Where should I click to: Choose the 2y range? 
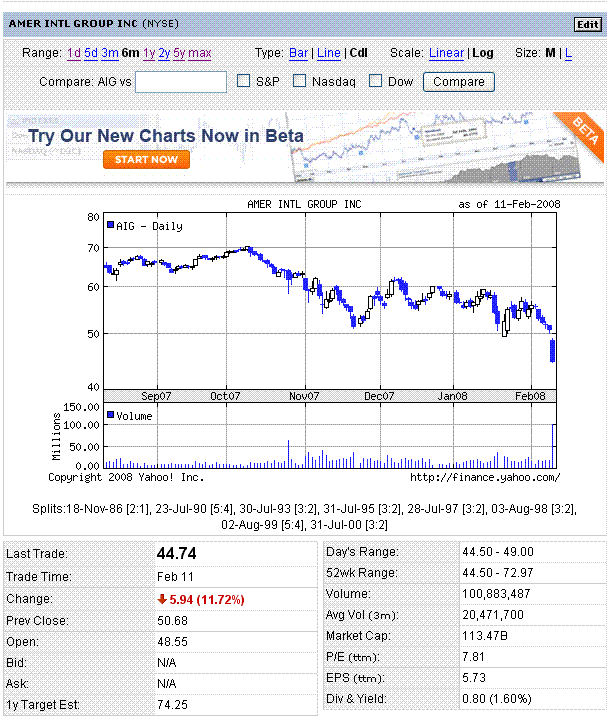(164, 53)
